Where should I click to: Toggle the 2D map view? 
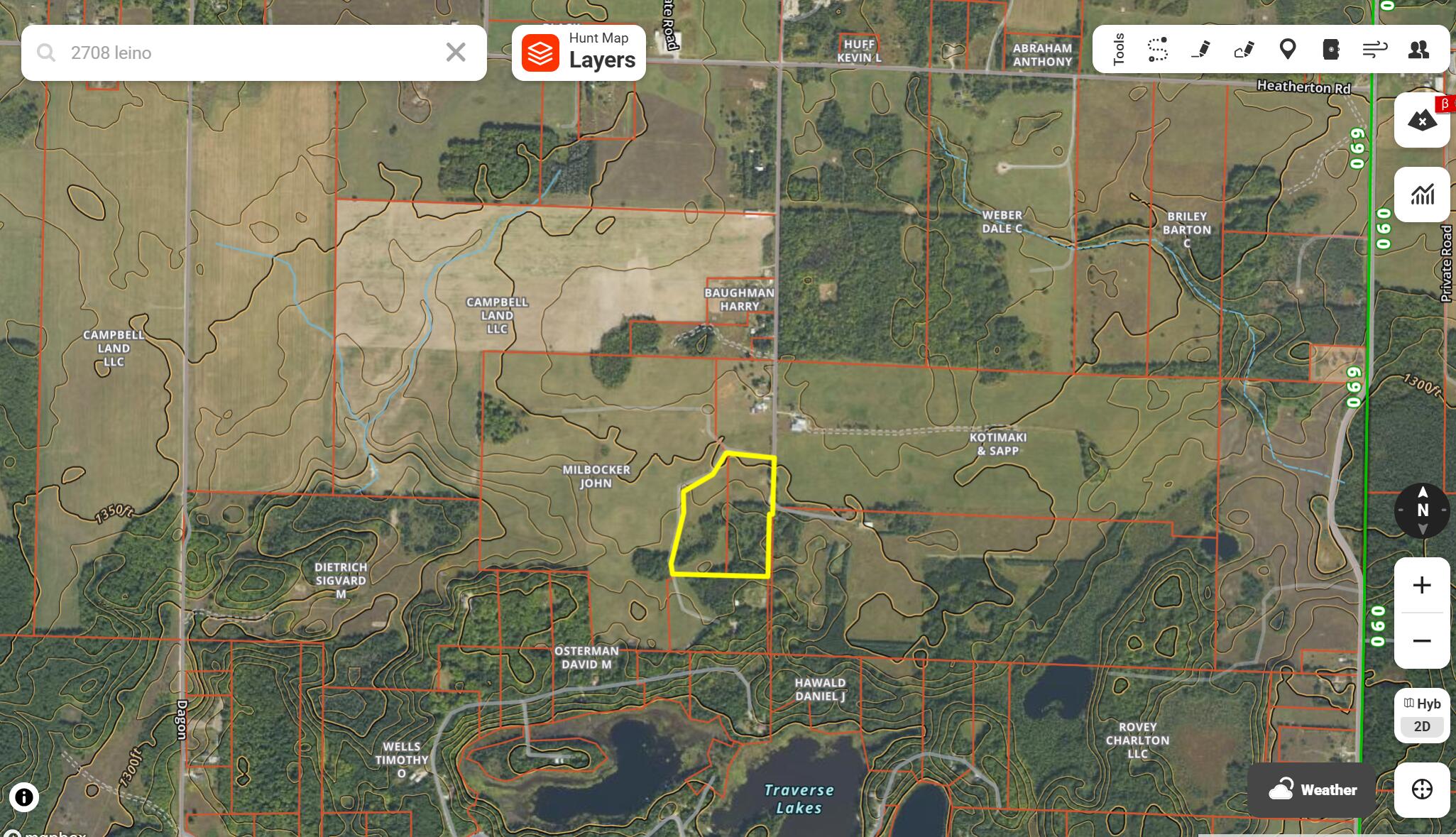pyautogui.click(x=1422, y=726)
